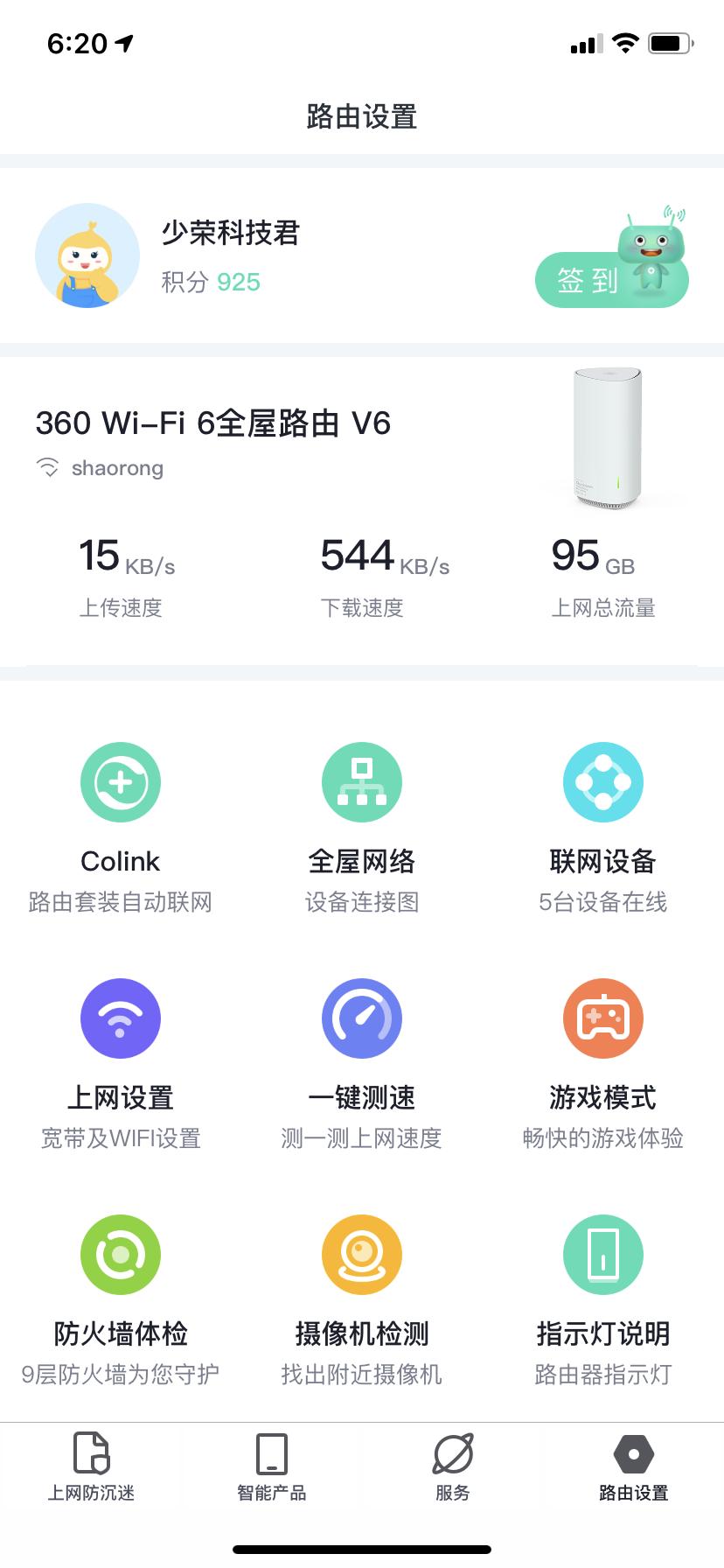Start 一键测速 speed test
The width and height of the screenshot is (724, 1568).
coord(362,1059)
